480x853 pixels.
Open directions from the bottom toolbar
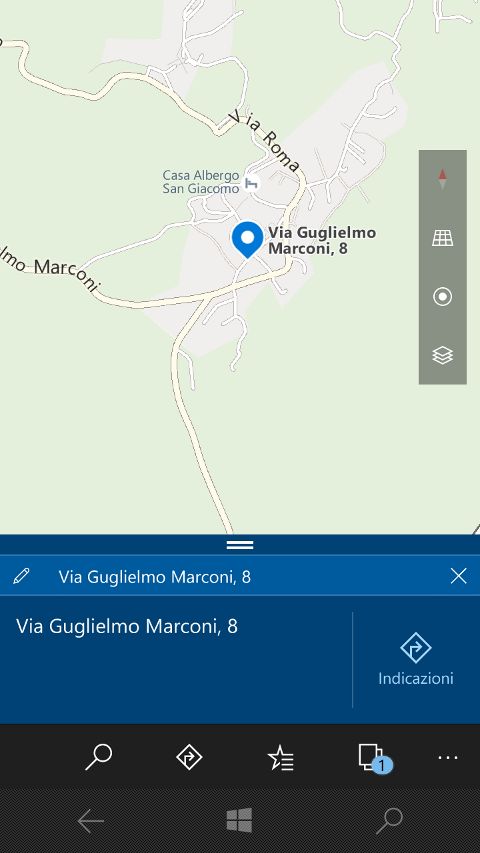click(x=189, y=757)
